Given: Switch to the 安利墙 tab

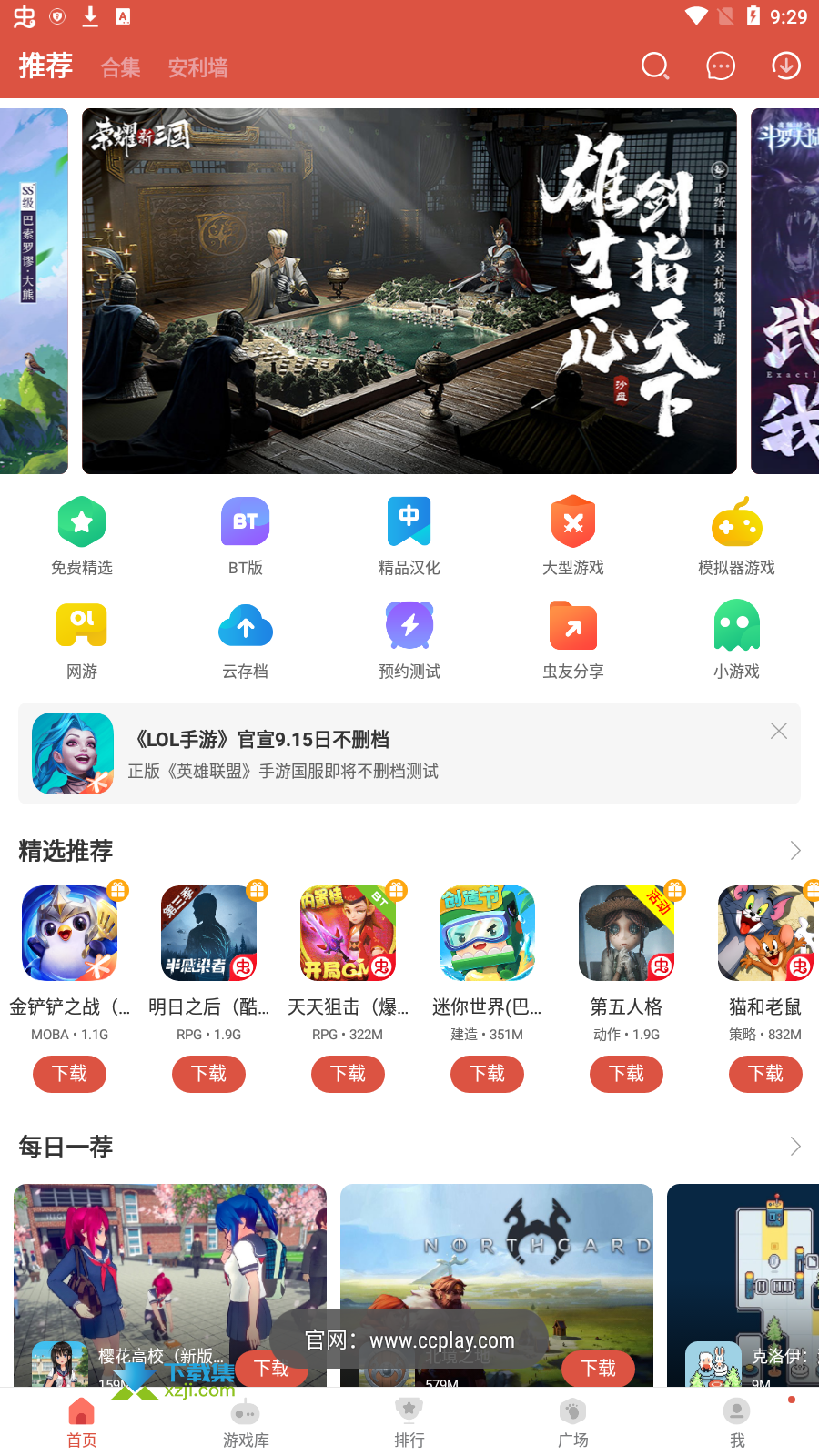Looking at the screenshot, I should [197, 67].
